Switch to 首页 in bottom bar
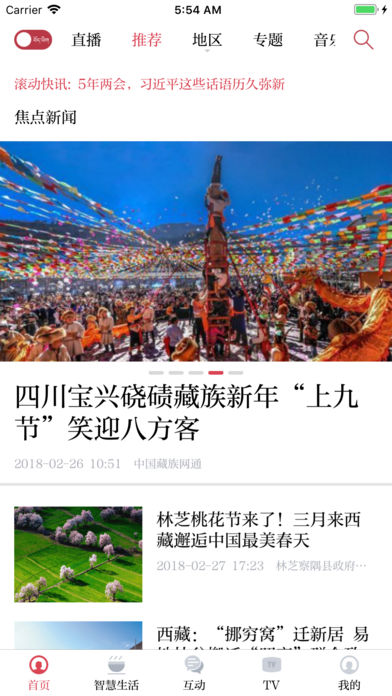Image resolution: width=392 pixels, height=696 pixels. tap(39, 673)
